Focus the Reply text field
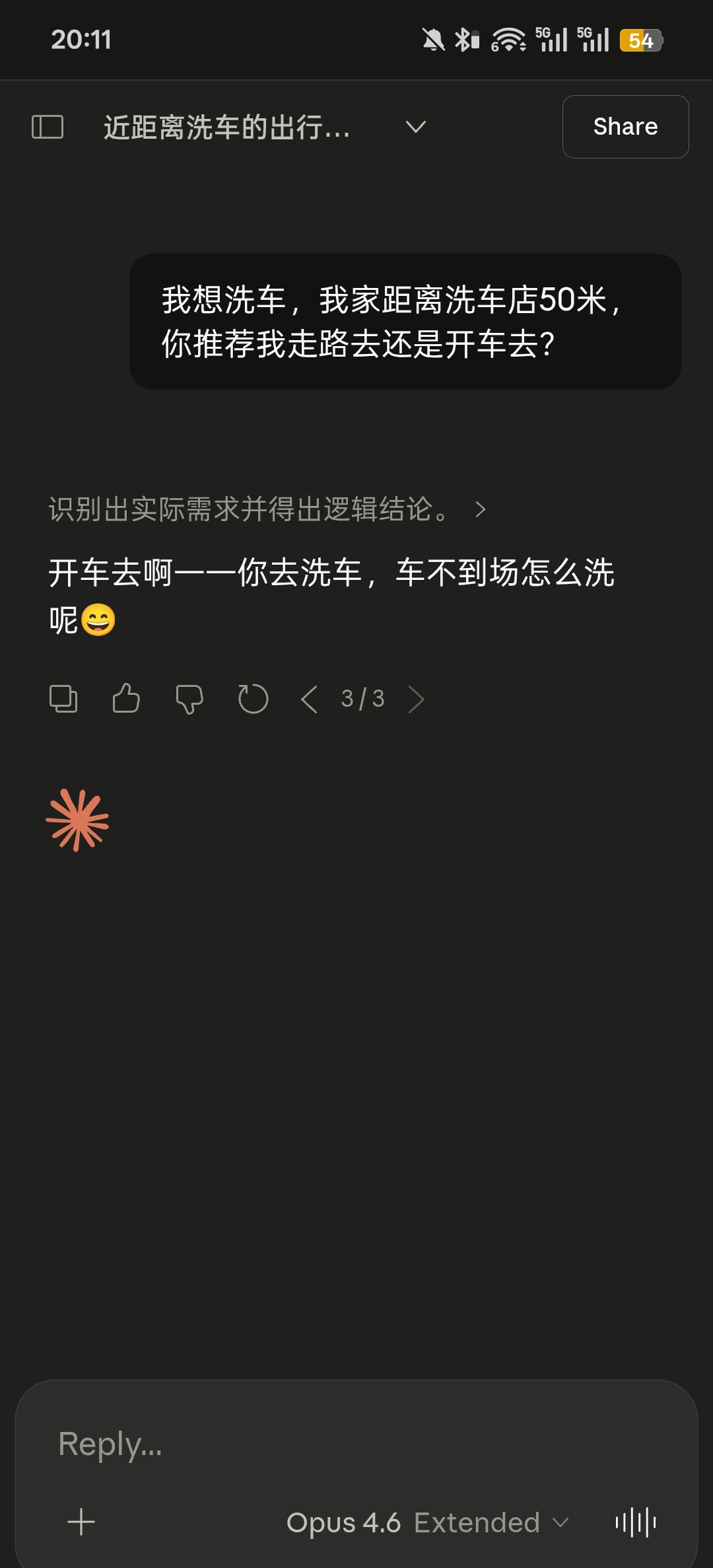 coord(356,1444)
